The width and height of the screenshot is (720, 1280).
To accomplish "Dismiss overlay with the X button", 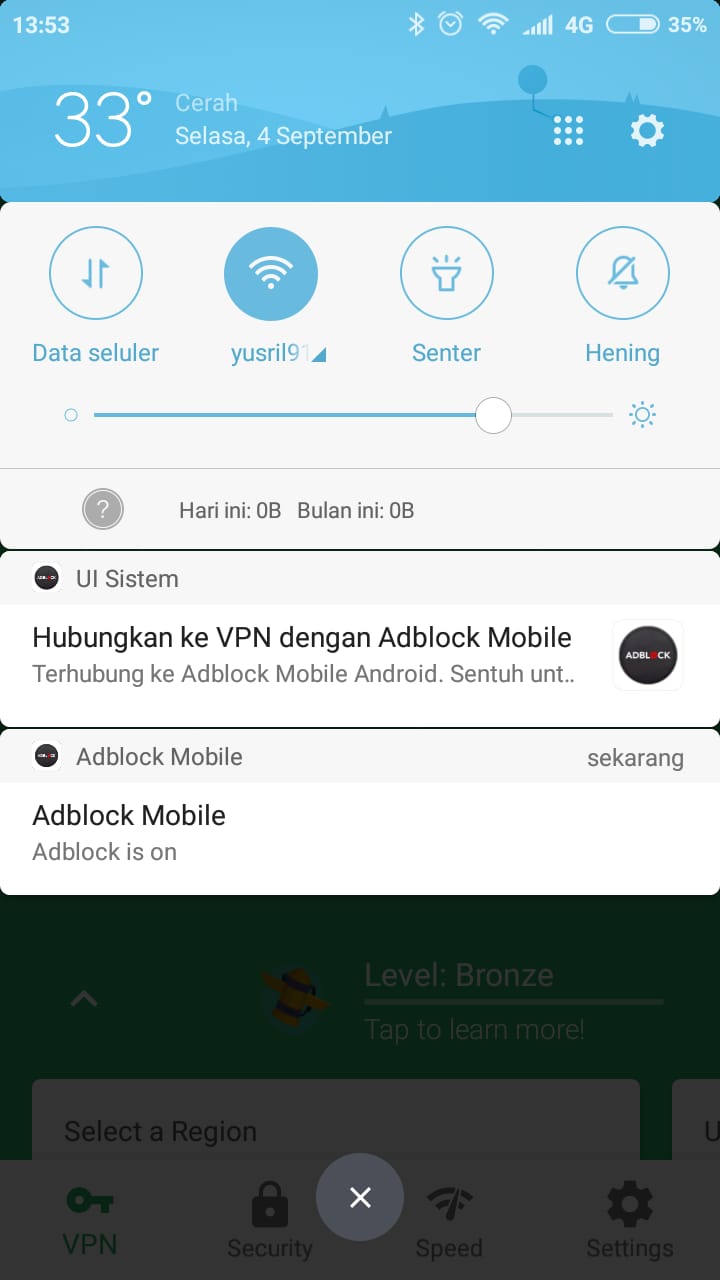I will pos(359,1196).
